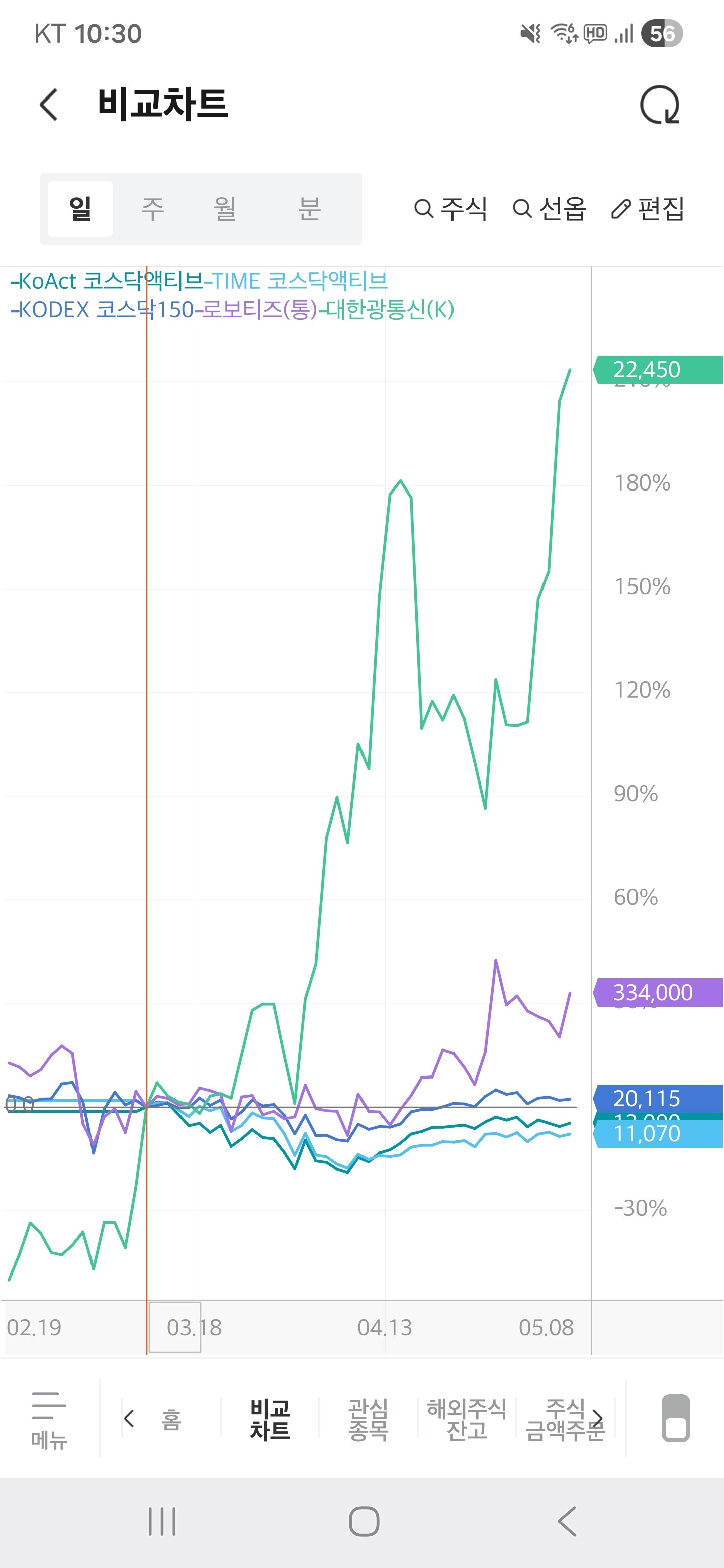Switch to the 주 weekly period
Screen dimensions: 724x1568
[x=152, y=209]
